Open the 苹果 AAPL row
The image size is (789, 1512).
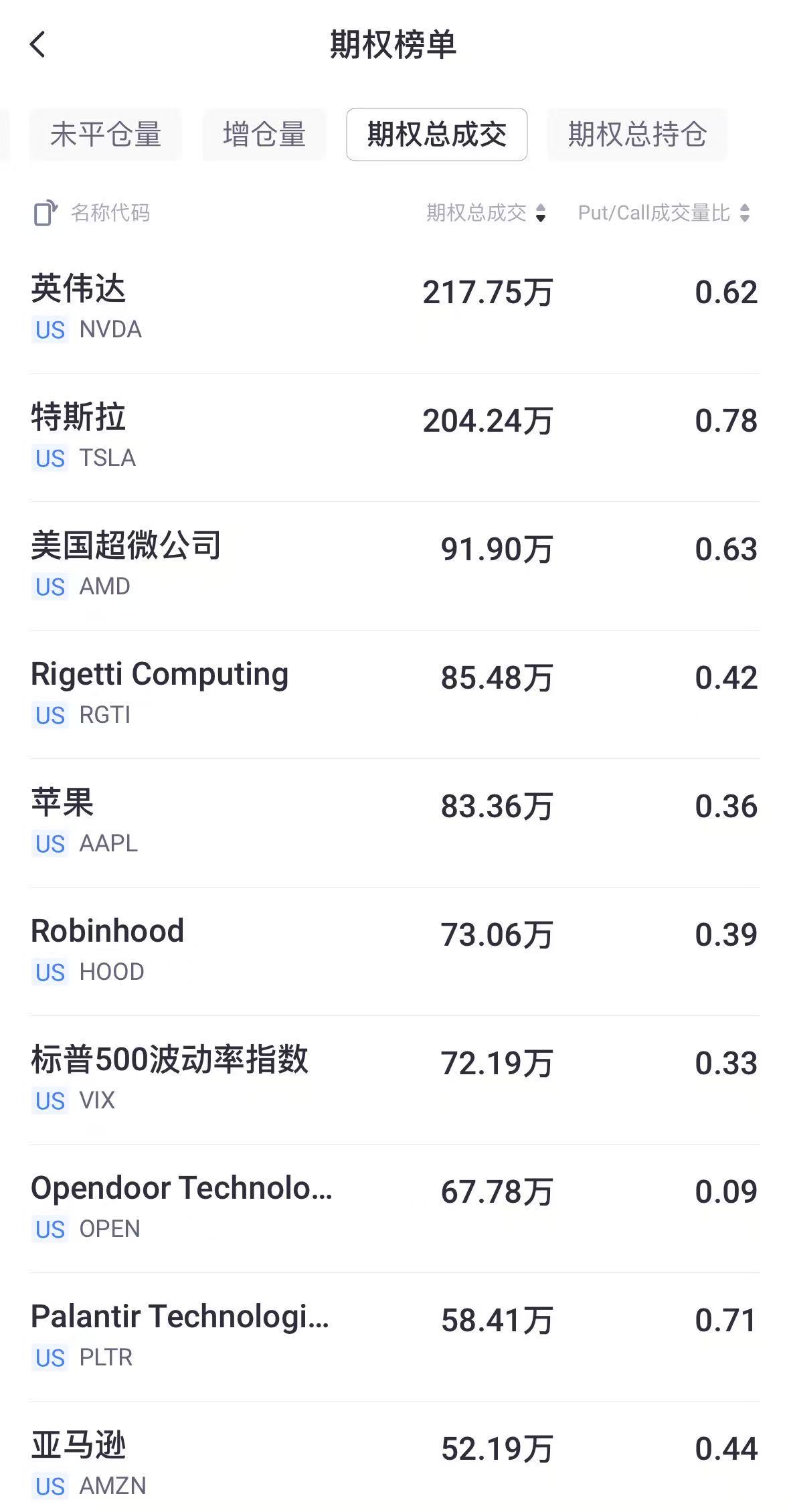395,823
